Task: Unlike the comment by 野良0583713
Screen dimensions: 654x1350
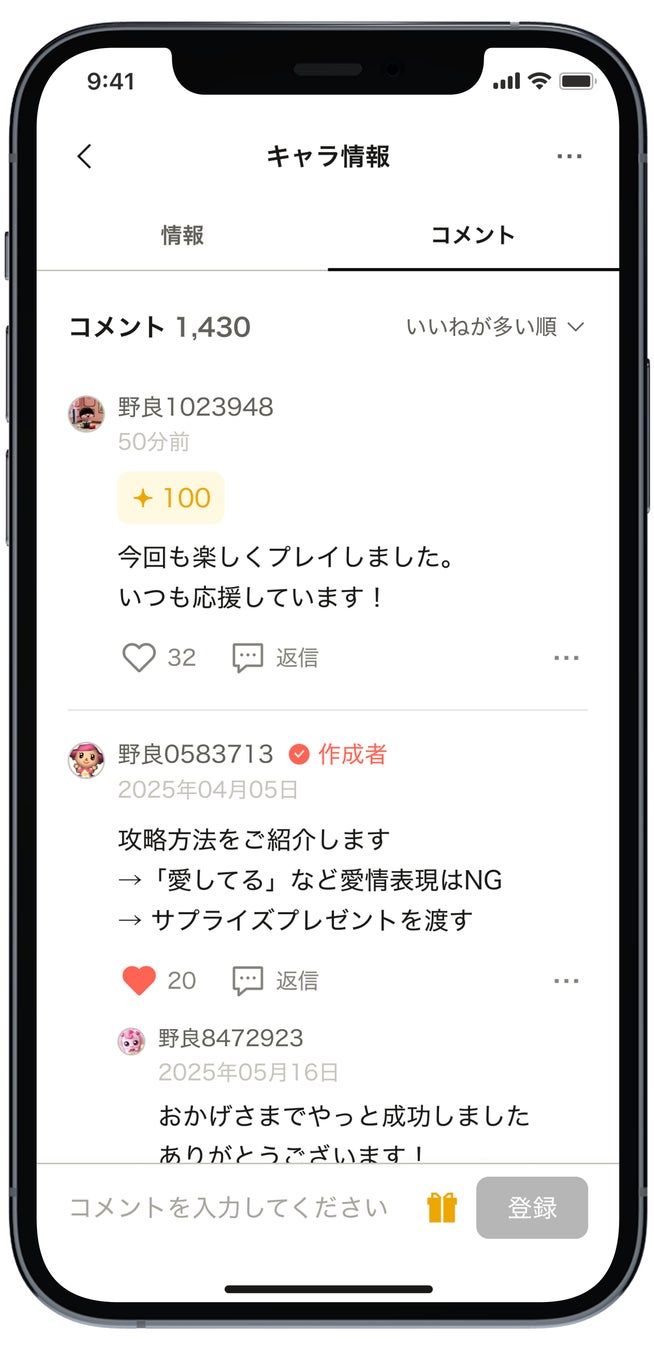Action: pyautogui.click(x=139, y=981)
